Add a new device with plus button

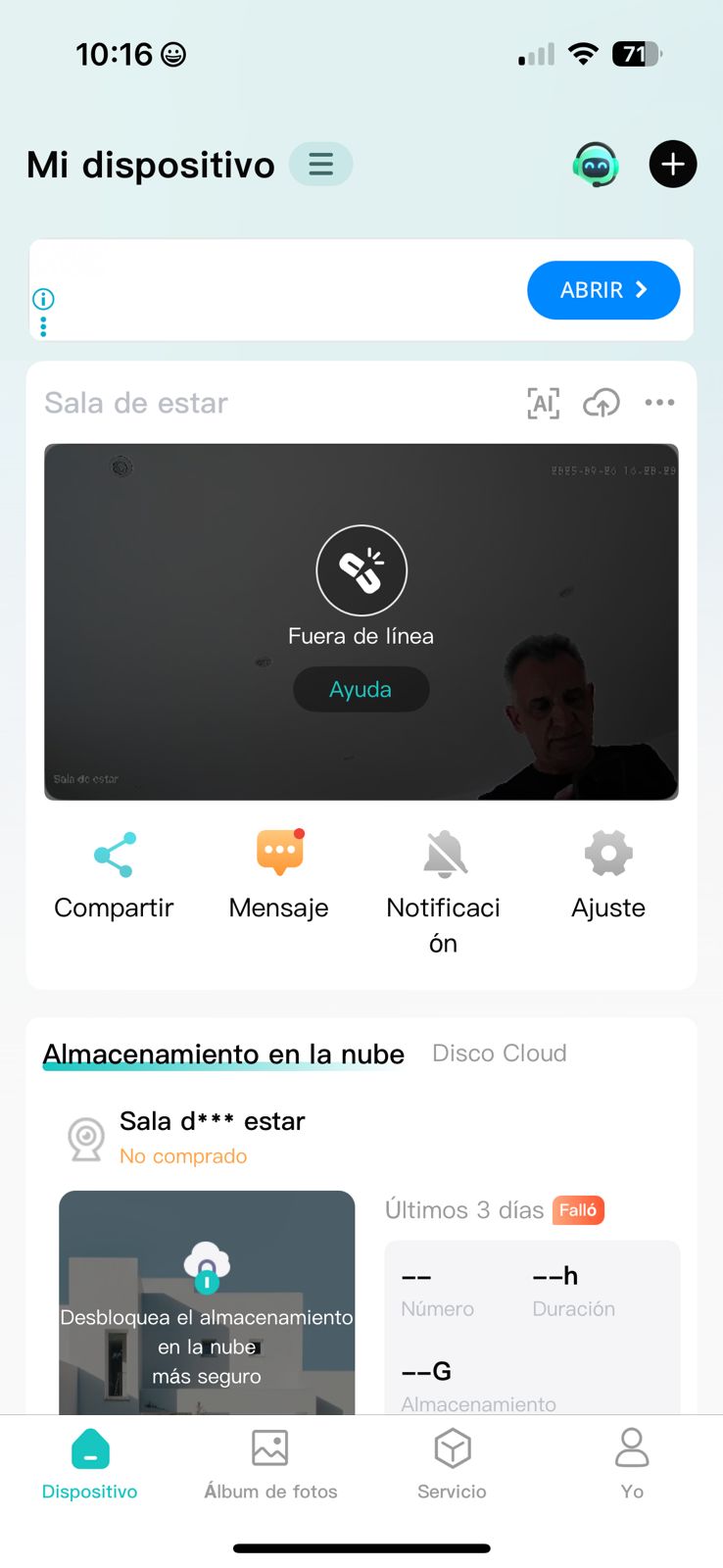point(673,165)
